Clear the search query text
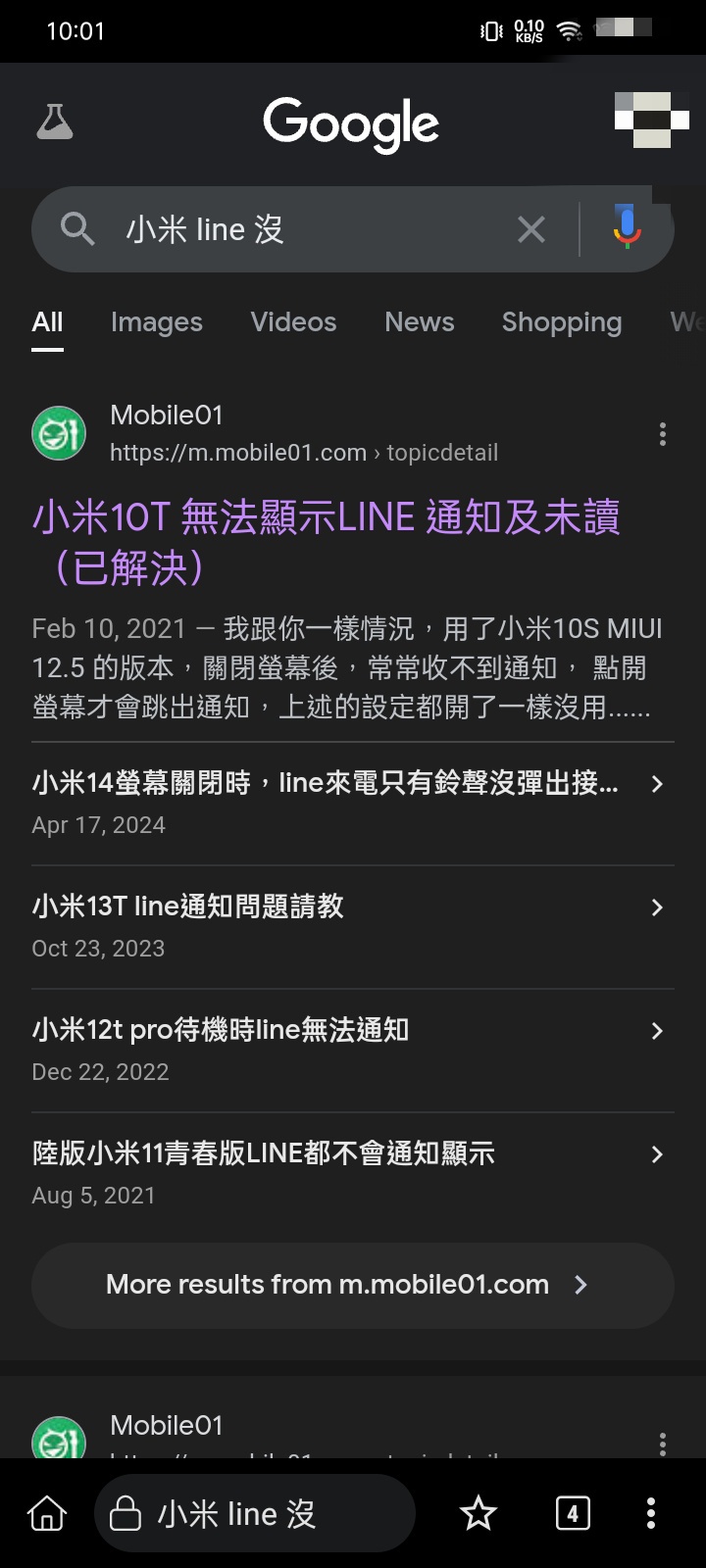Viewport: 706px width, 1568px height. click(x=531, y=230)
